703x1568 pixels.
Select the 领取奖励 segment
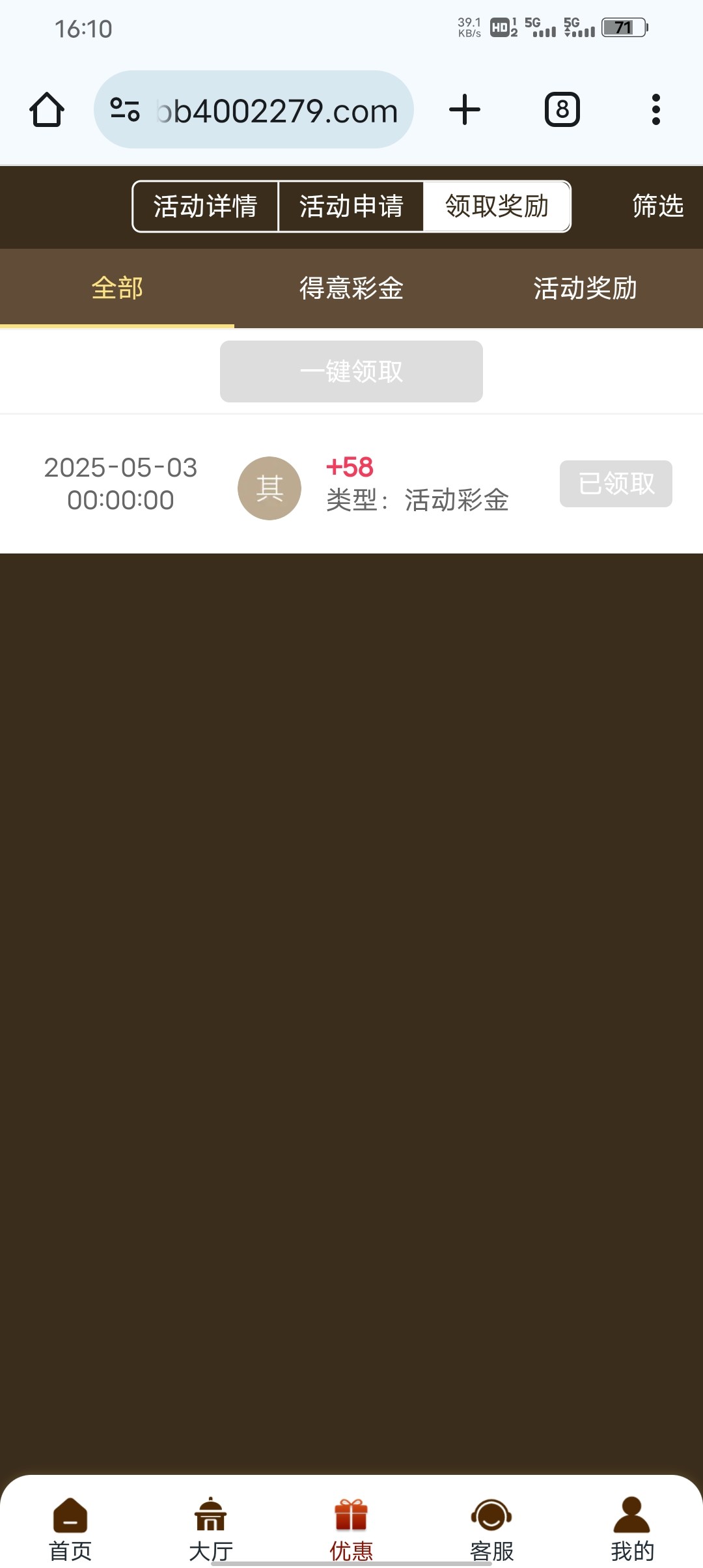click(497, 206)
